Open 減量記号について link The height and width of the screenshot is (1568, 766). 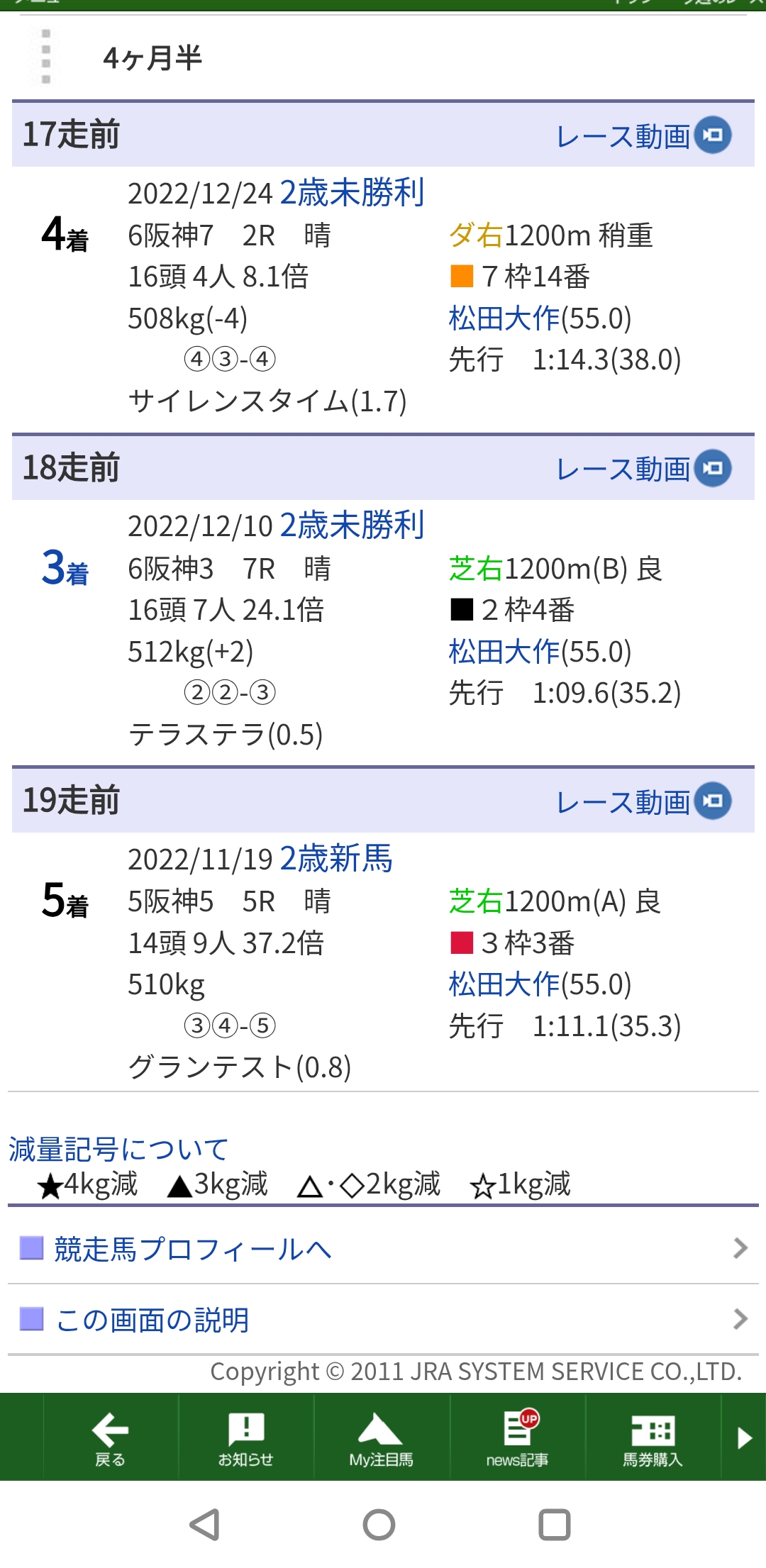coord(118,1149)
